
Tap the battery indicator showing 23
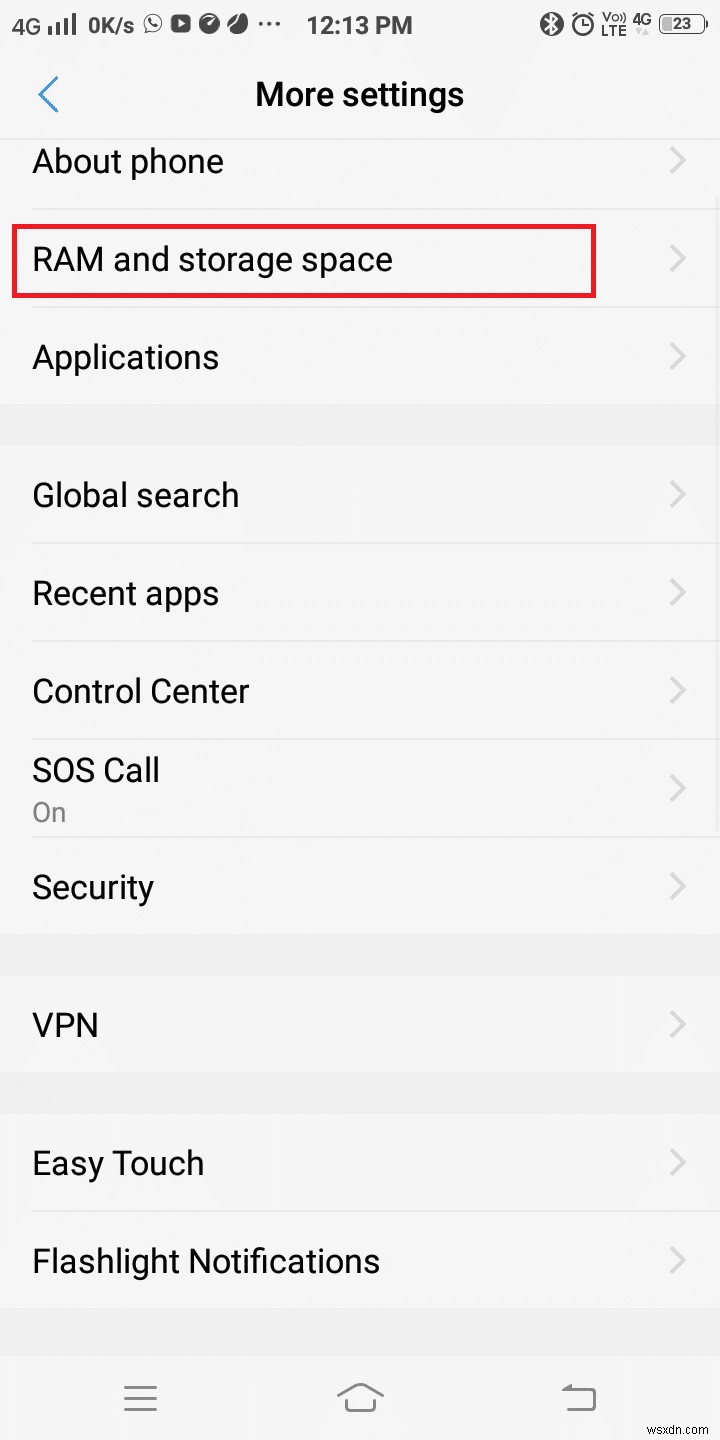coord(684,24)
